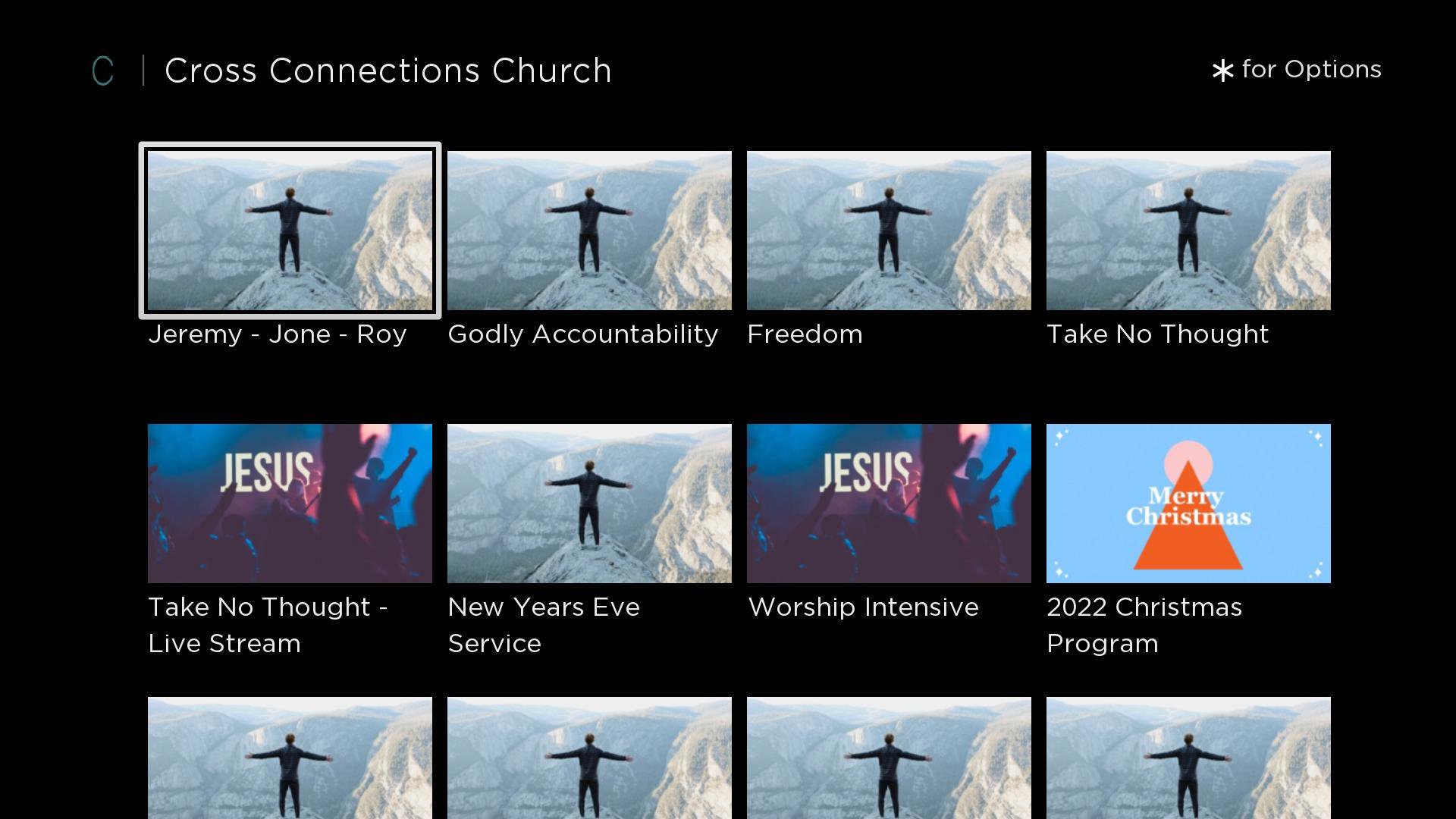Open the Take No Thought video

[1188, 231]
